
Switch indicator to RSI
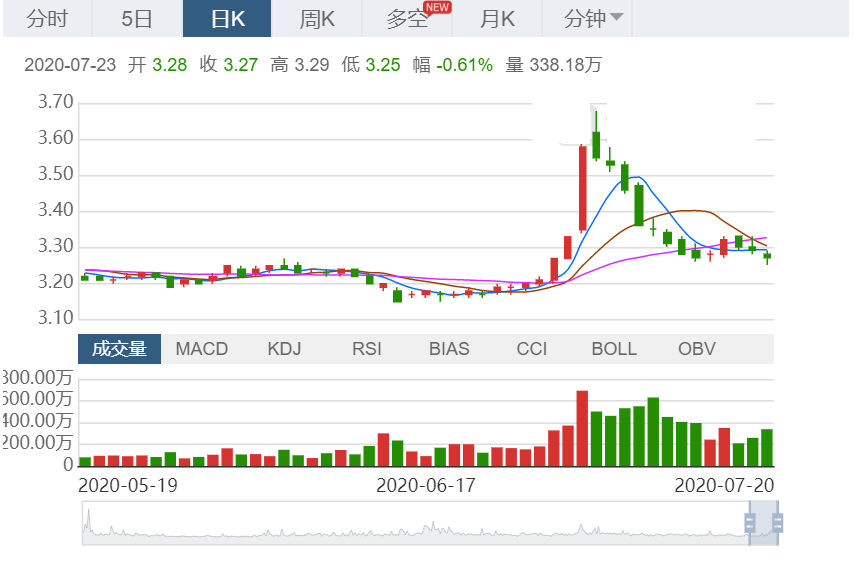click(x=367, y=349)
